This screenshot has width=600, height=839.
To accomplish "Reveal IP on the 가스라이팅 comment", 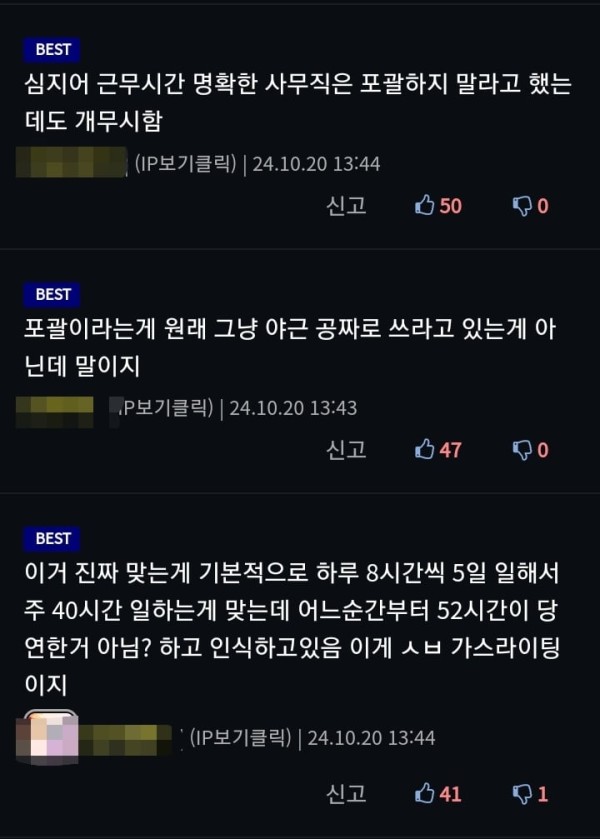I will pos(240,738).
